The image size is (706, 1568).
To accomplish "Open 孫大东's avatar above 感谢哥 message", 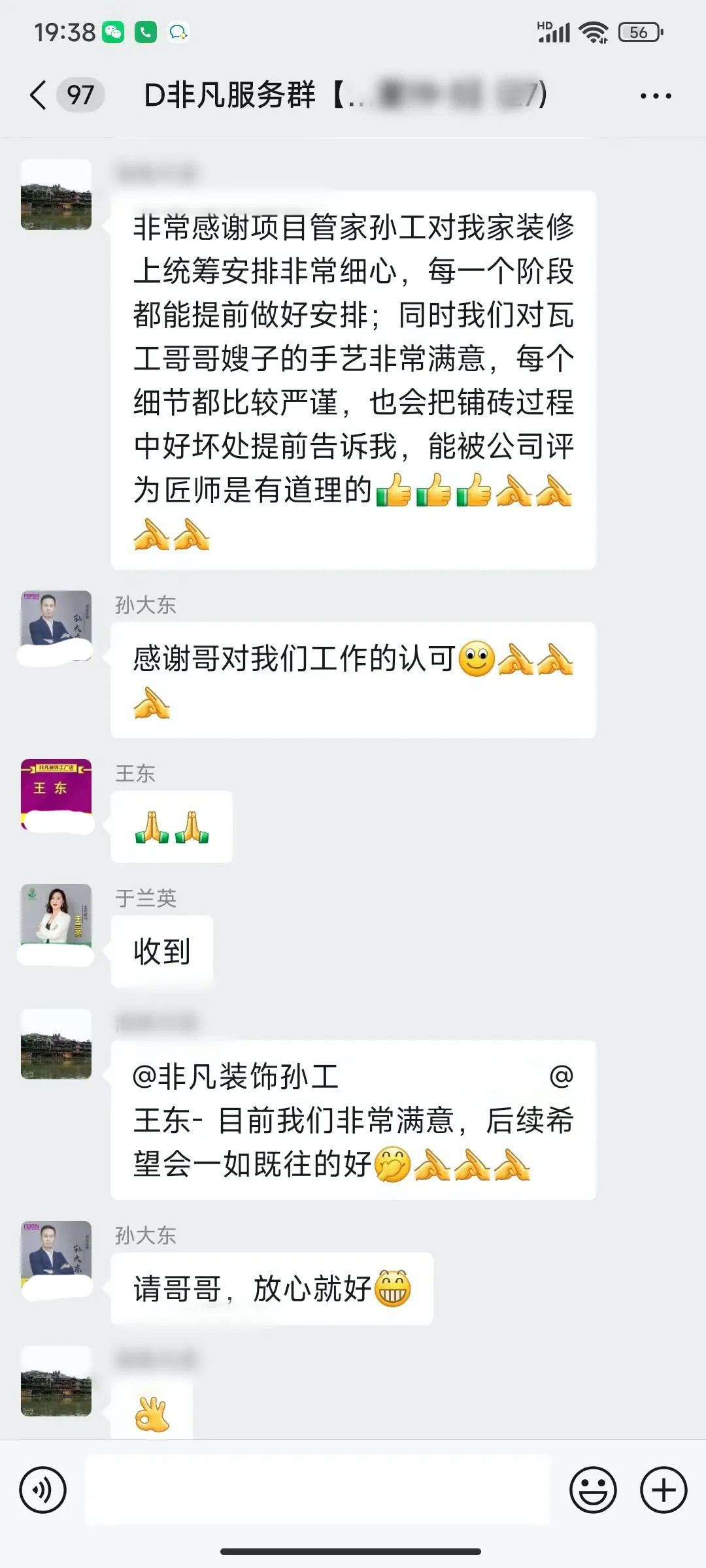I will pos(56,624).
